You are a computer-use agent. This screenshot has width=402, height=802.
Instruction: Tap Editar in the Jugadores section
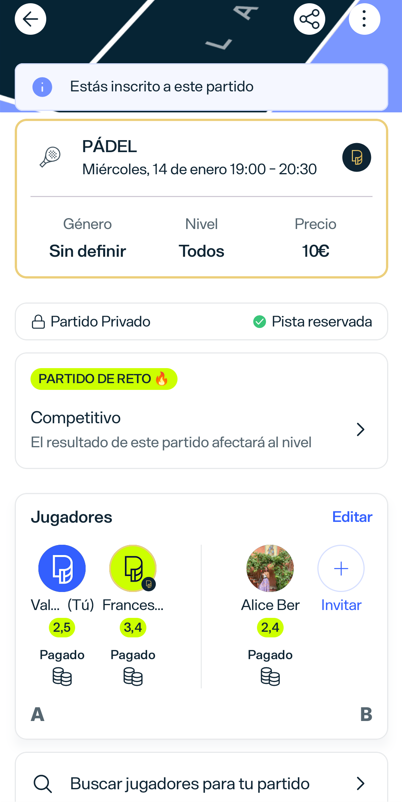pos(352,517)
